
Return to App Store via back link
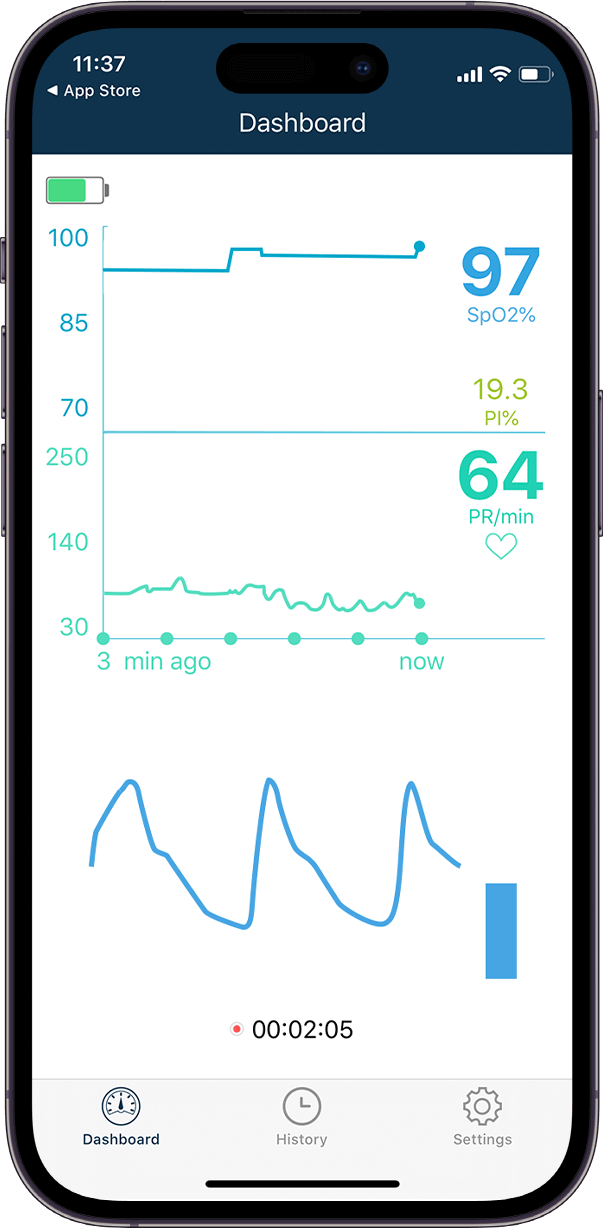pos(94,91)
